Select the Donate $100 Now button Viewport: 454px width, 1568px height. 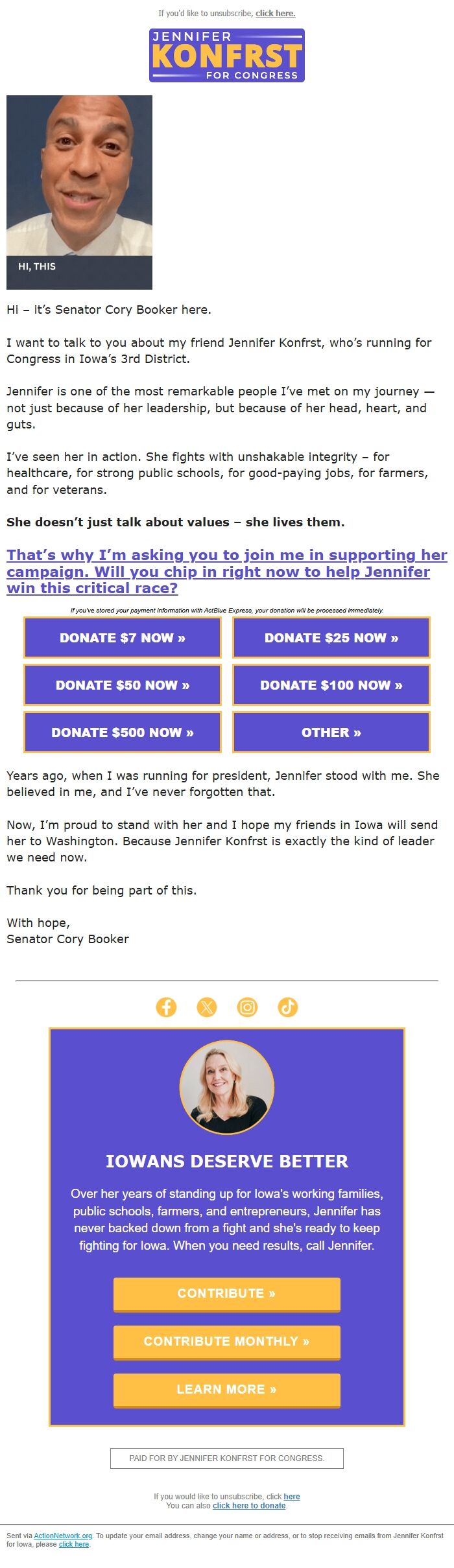tap(331, 685)
